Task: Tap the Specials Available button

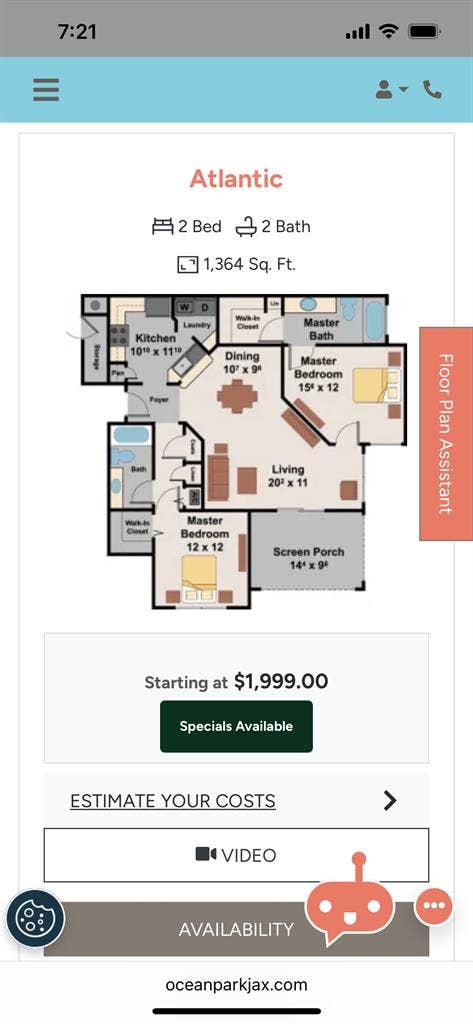Action: 236,726
